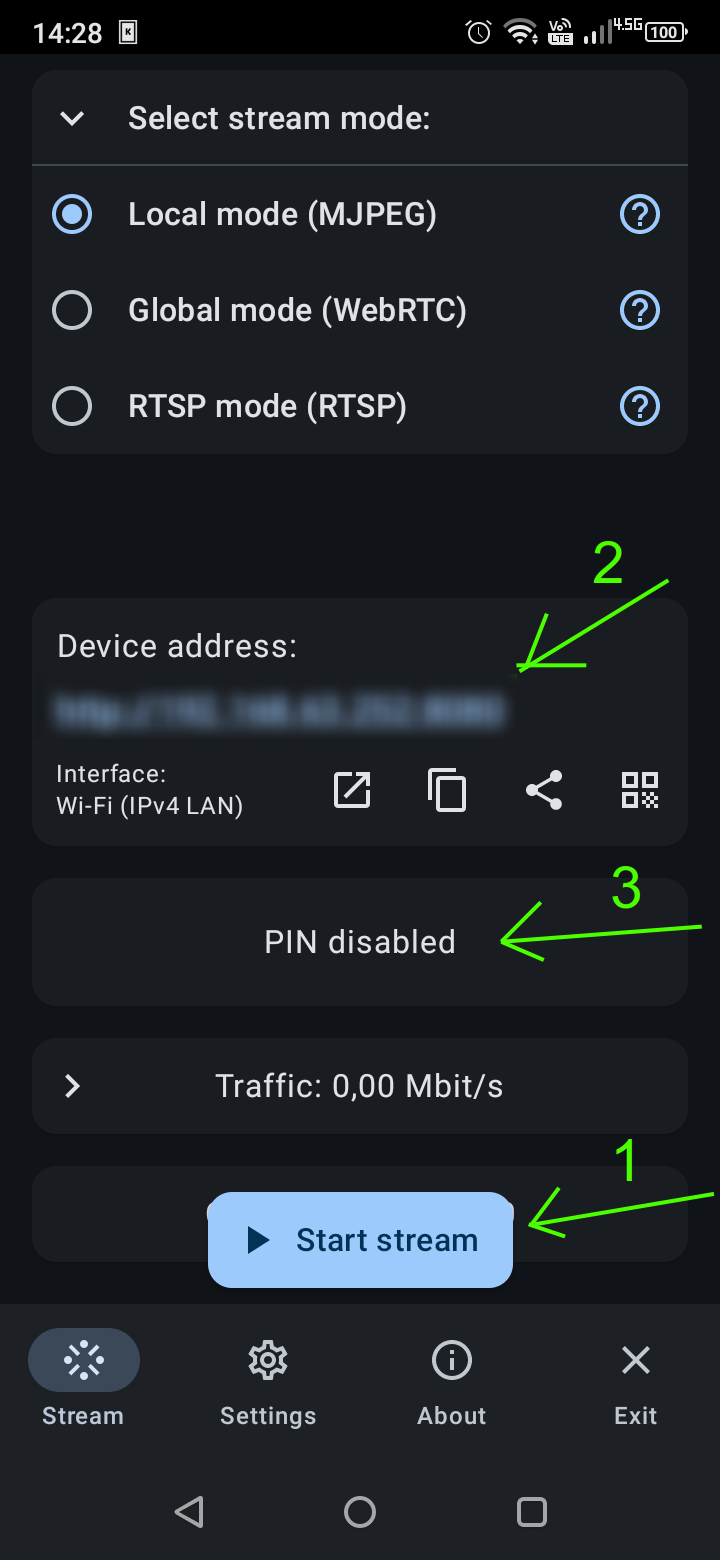Tap Start stream button
This screenshot has width=720, height=1560.
pos(360,1240)
